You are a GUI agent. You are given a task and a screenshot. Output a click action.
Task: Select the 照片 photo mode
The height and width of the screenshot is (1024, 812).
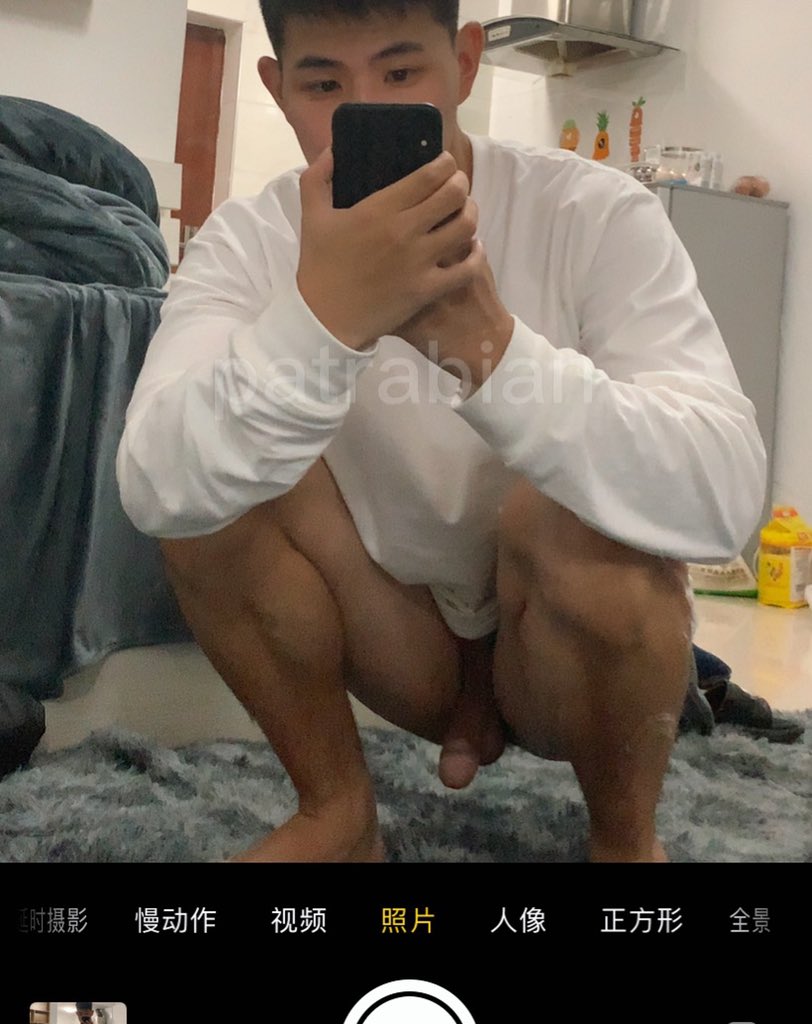[408, 921]
